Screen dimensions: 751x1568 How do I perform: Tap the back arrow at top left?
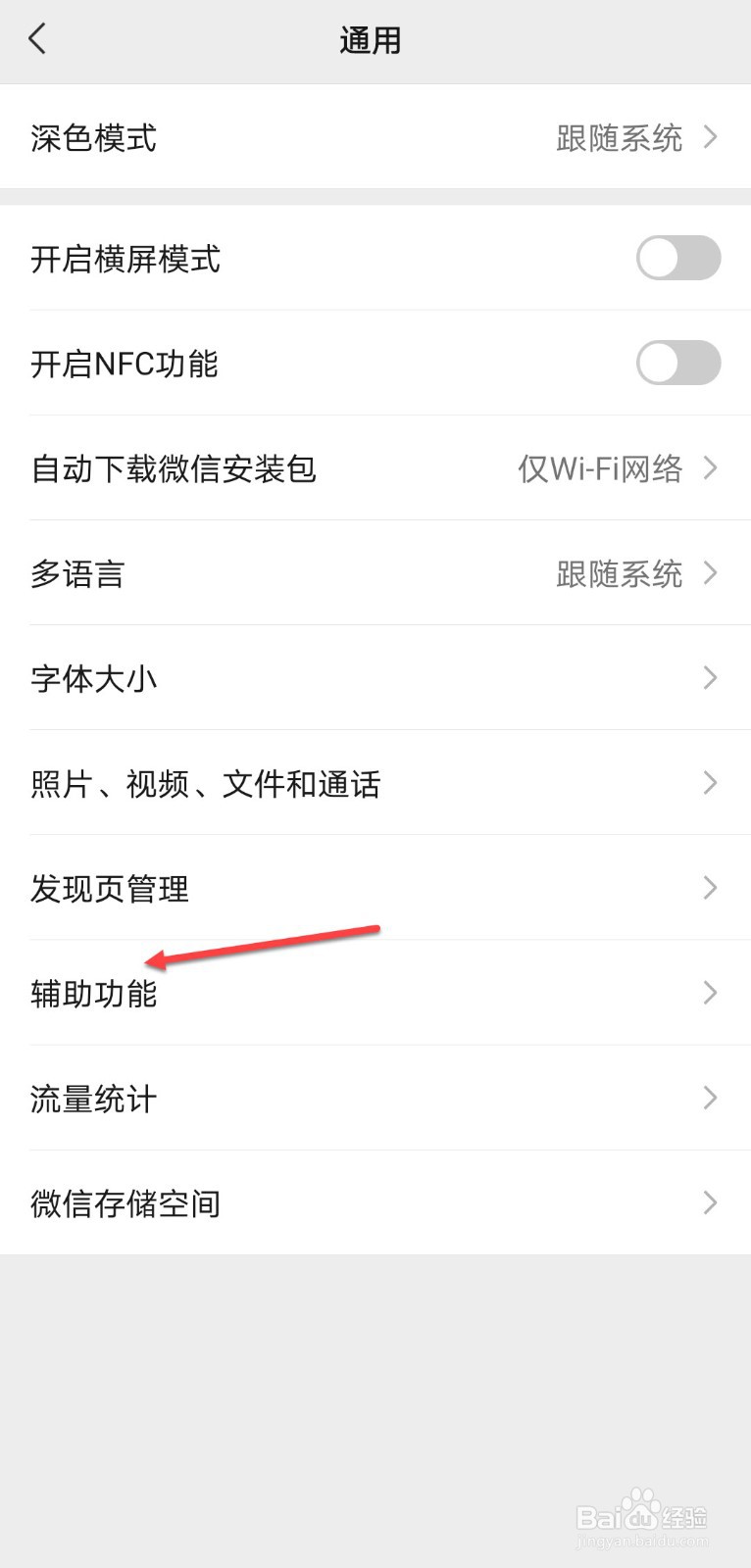click(x=37, y=39)
